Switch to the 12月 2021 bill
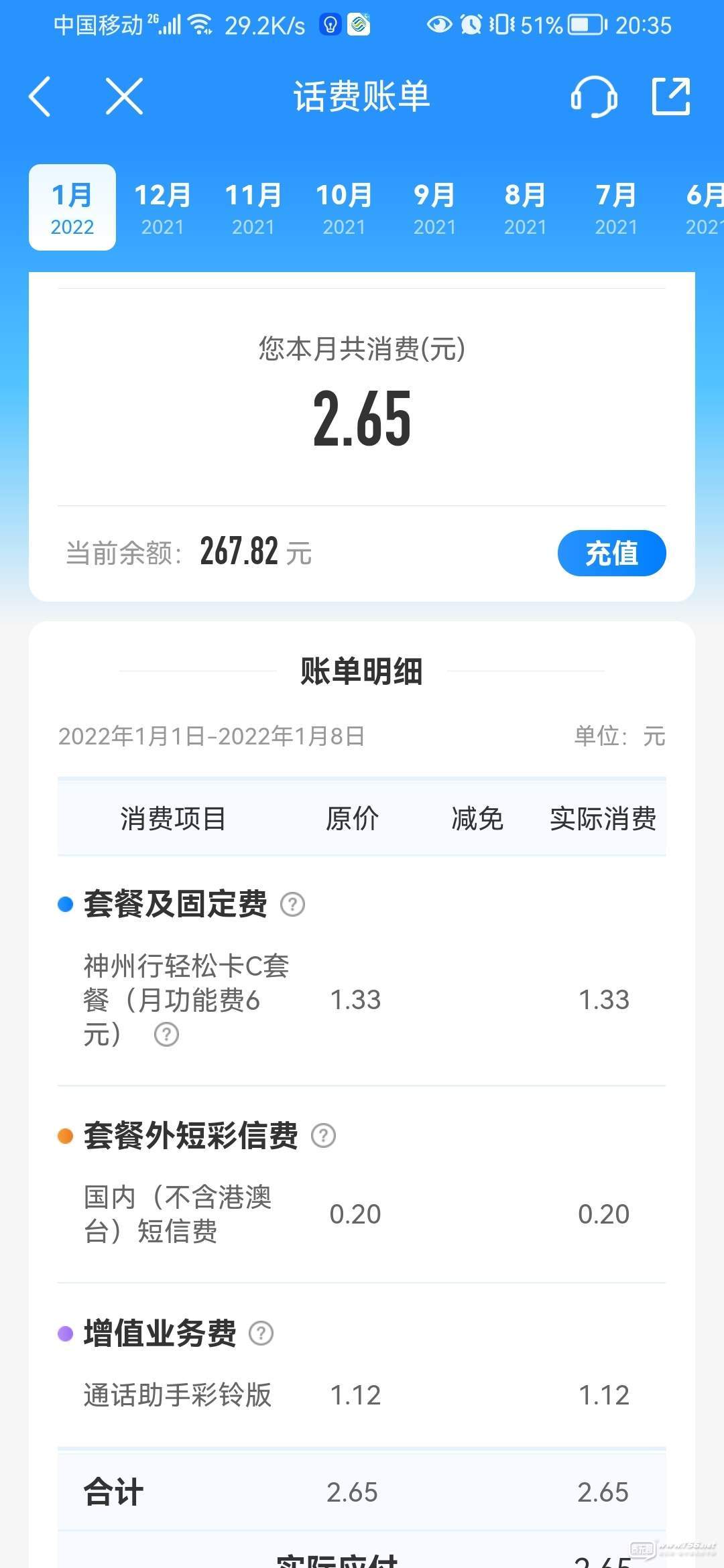 click(163, 208)
